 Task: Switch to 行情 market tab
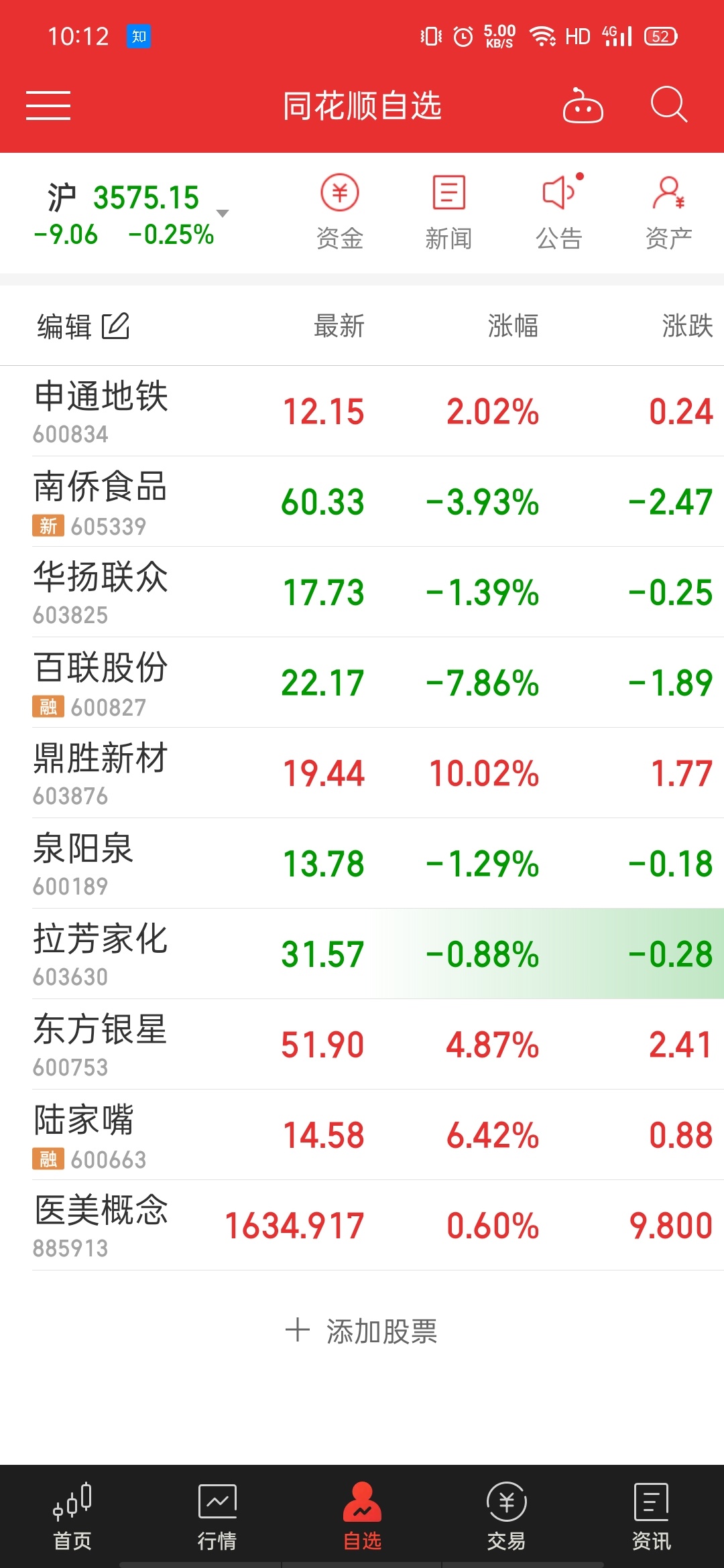(217, 1517)
